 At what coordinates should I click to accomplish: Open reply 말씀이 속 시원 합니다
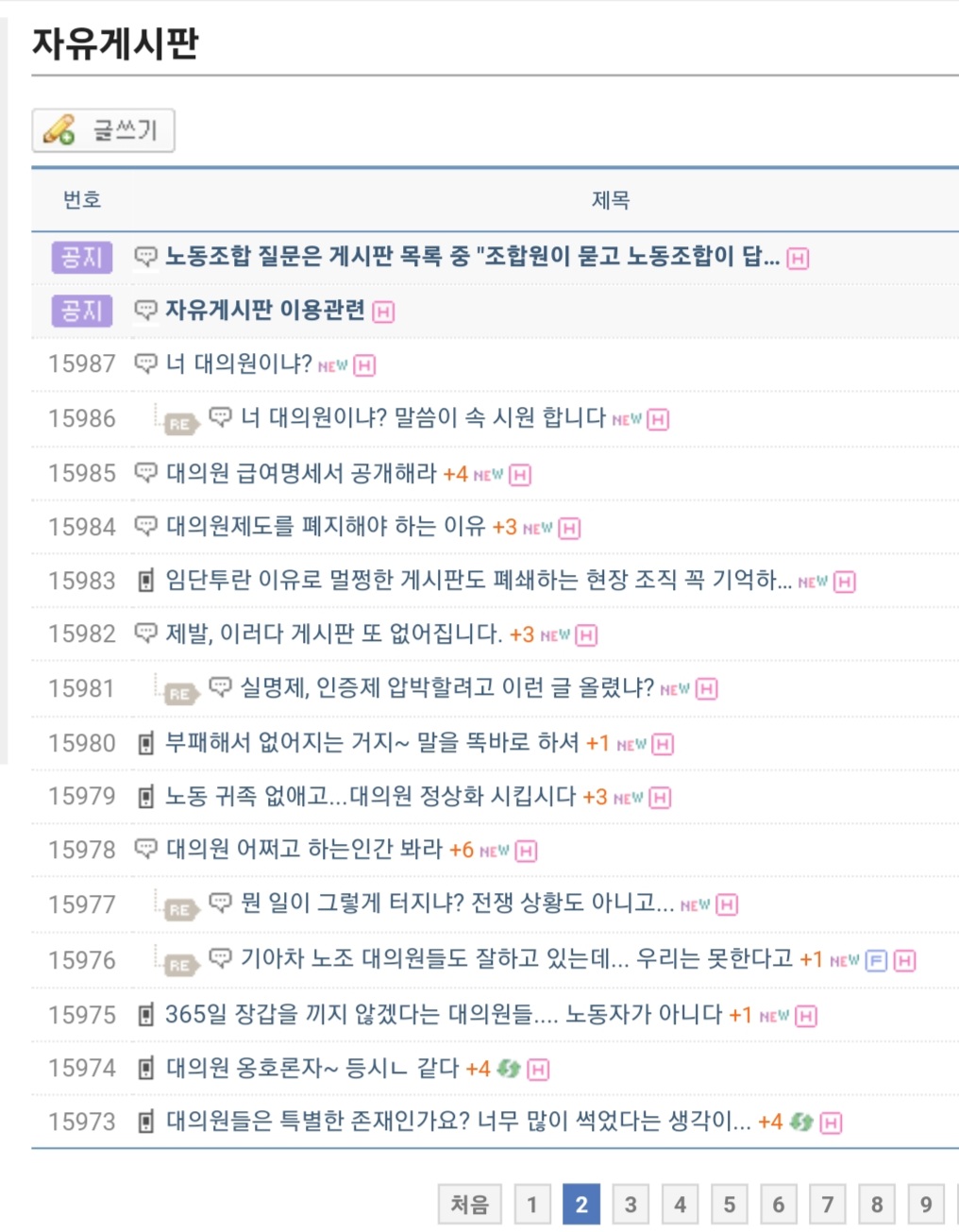click(422, 418)
